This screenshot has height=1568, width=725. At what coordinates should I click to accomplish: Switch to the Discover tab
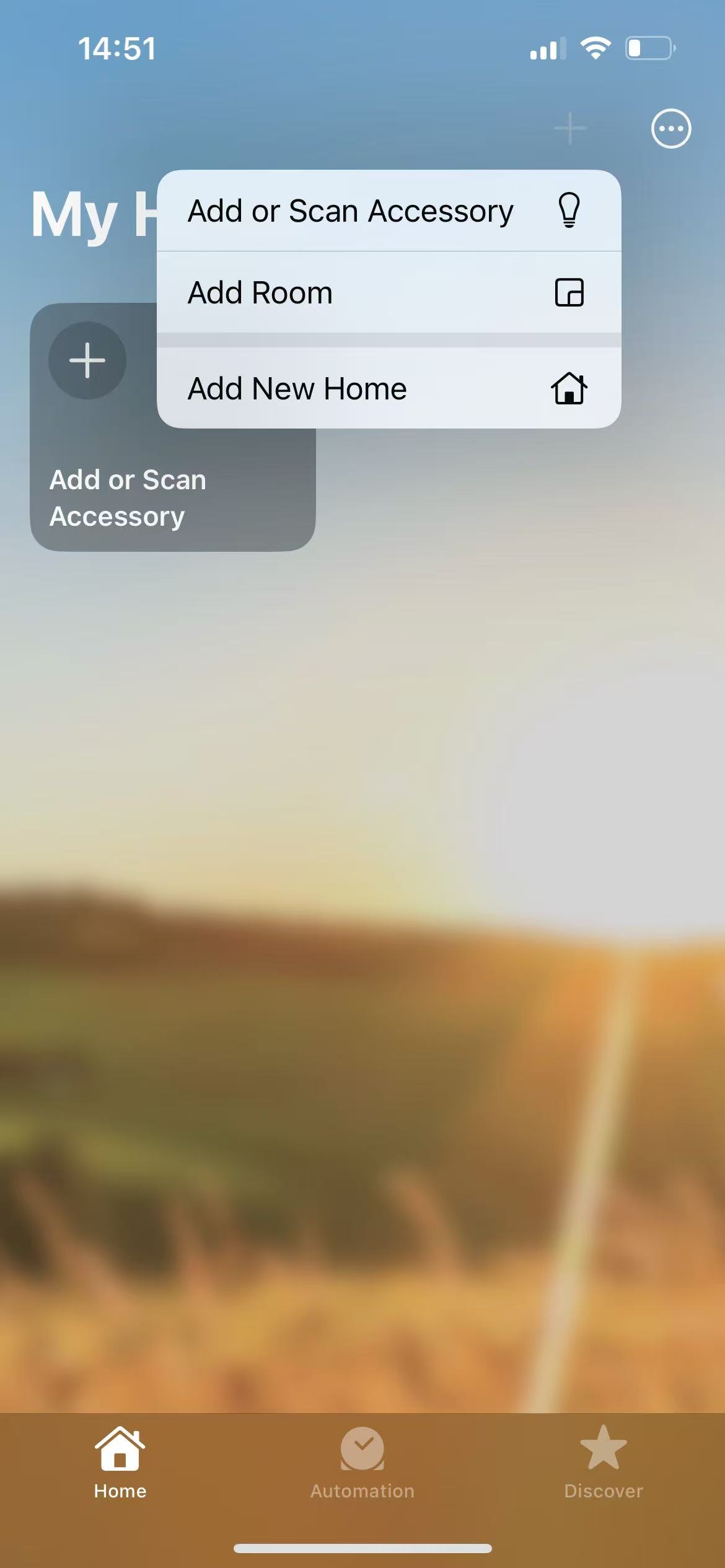(x=603, y=1463)
